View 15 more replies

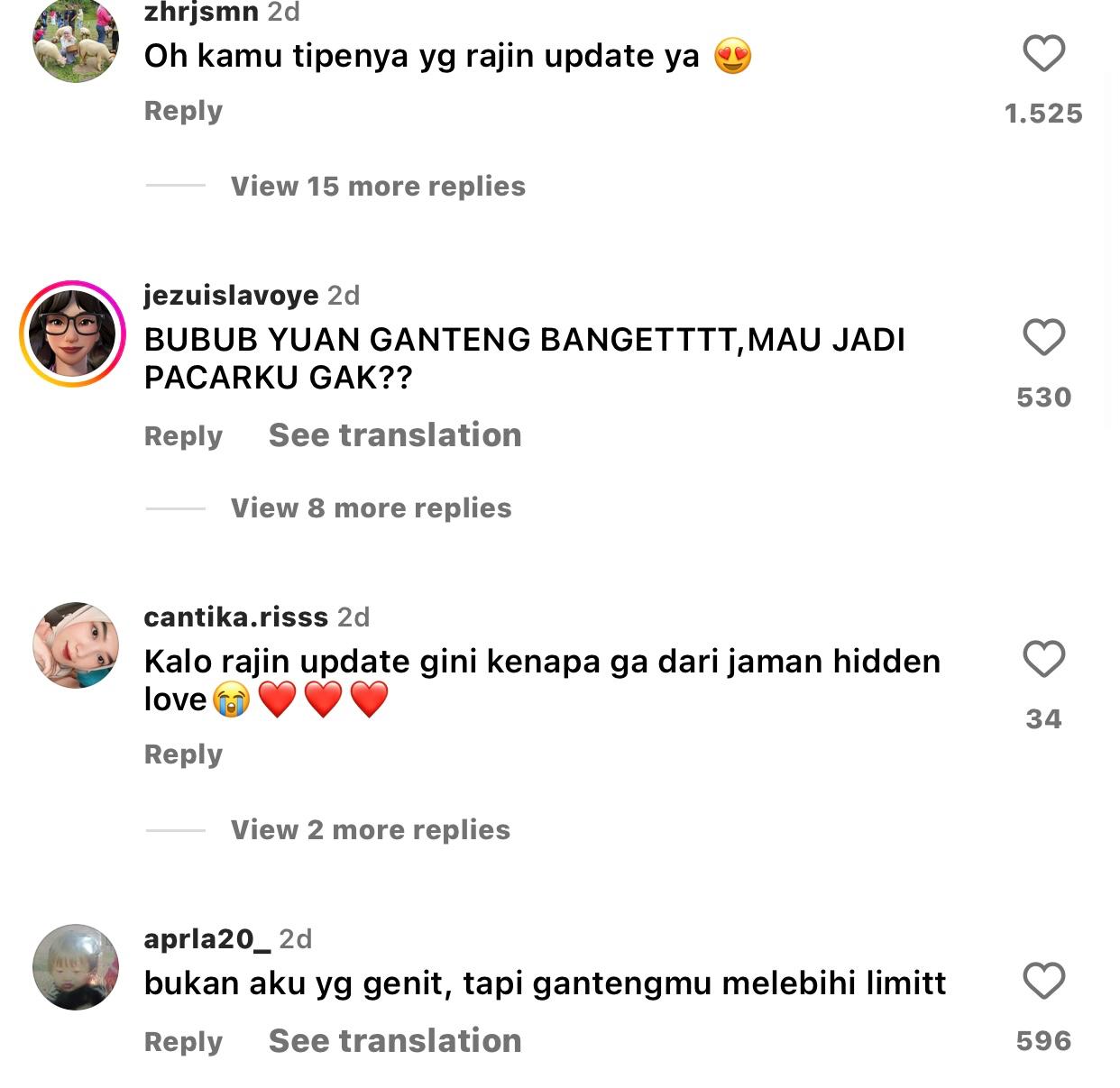click(x=377, y=186)
